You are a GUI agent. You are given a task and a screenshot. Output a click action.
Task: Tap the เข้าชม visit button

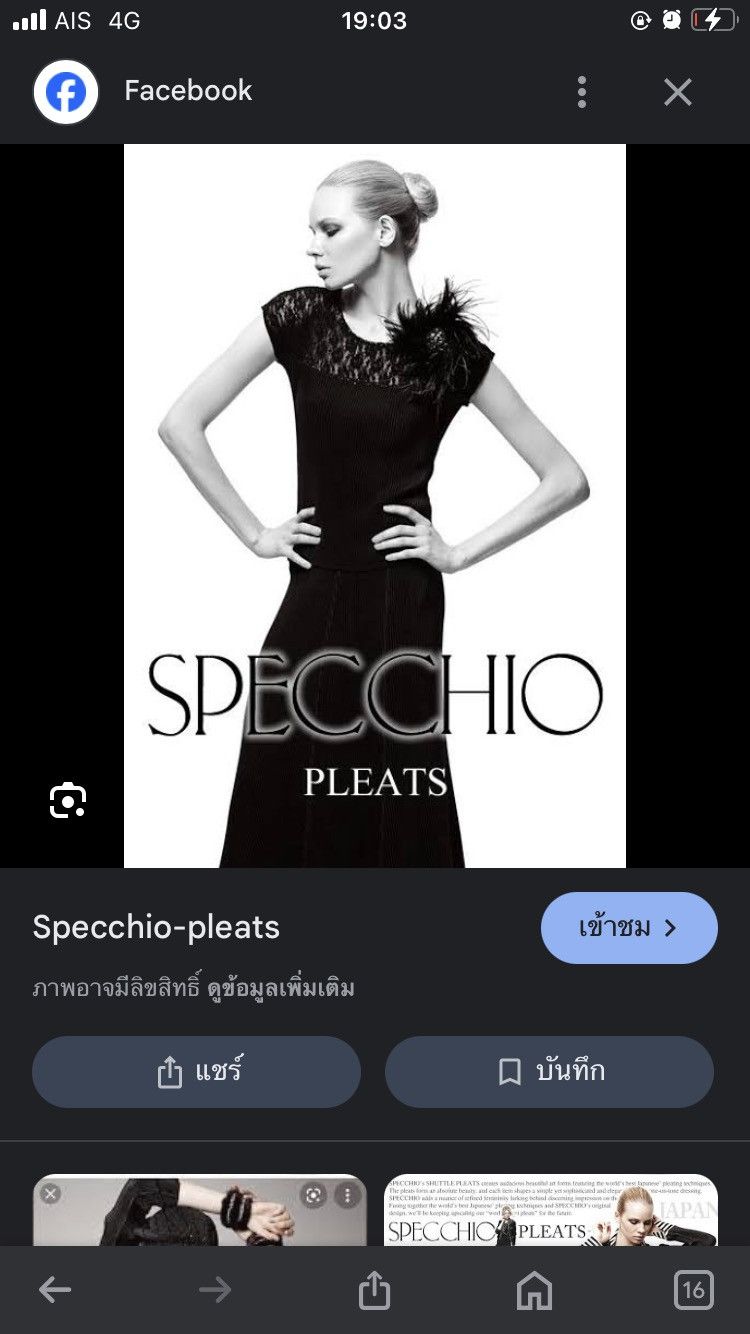coord(629,928)
